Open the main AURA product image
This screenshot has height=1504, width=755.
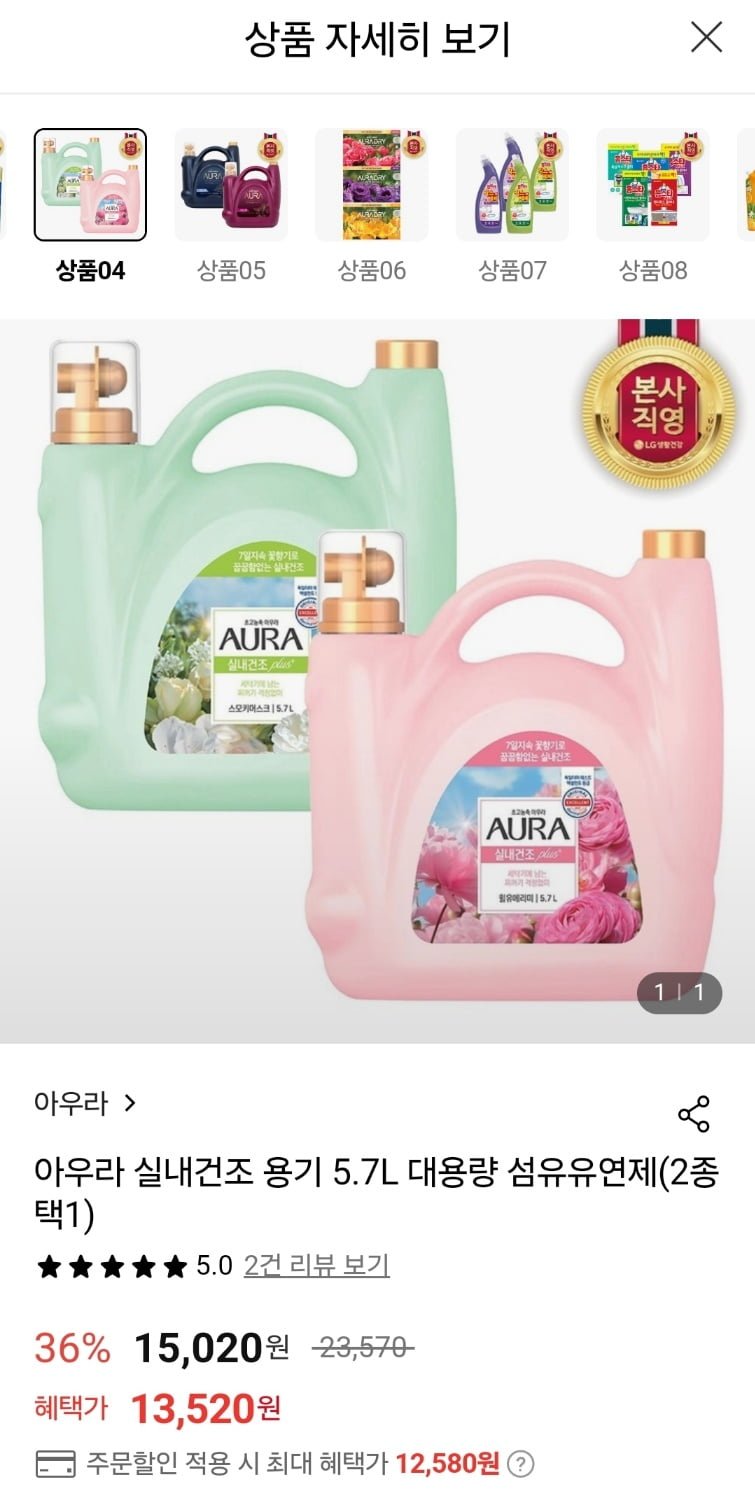[377, 681]
